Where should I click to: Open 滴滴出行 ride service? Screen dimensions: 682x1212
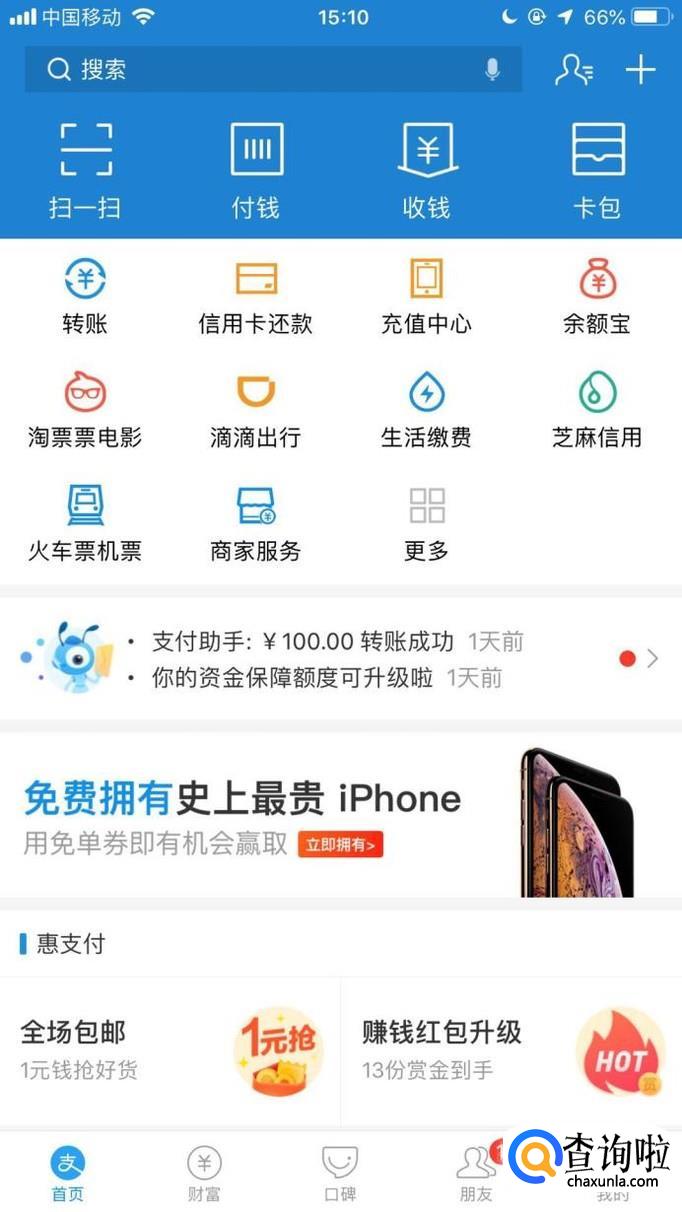pyautogui.click(x=256, y=410)
